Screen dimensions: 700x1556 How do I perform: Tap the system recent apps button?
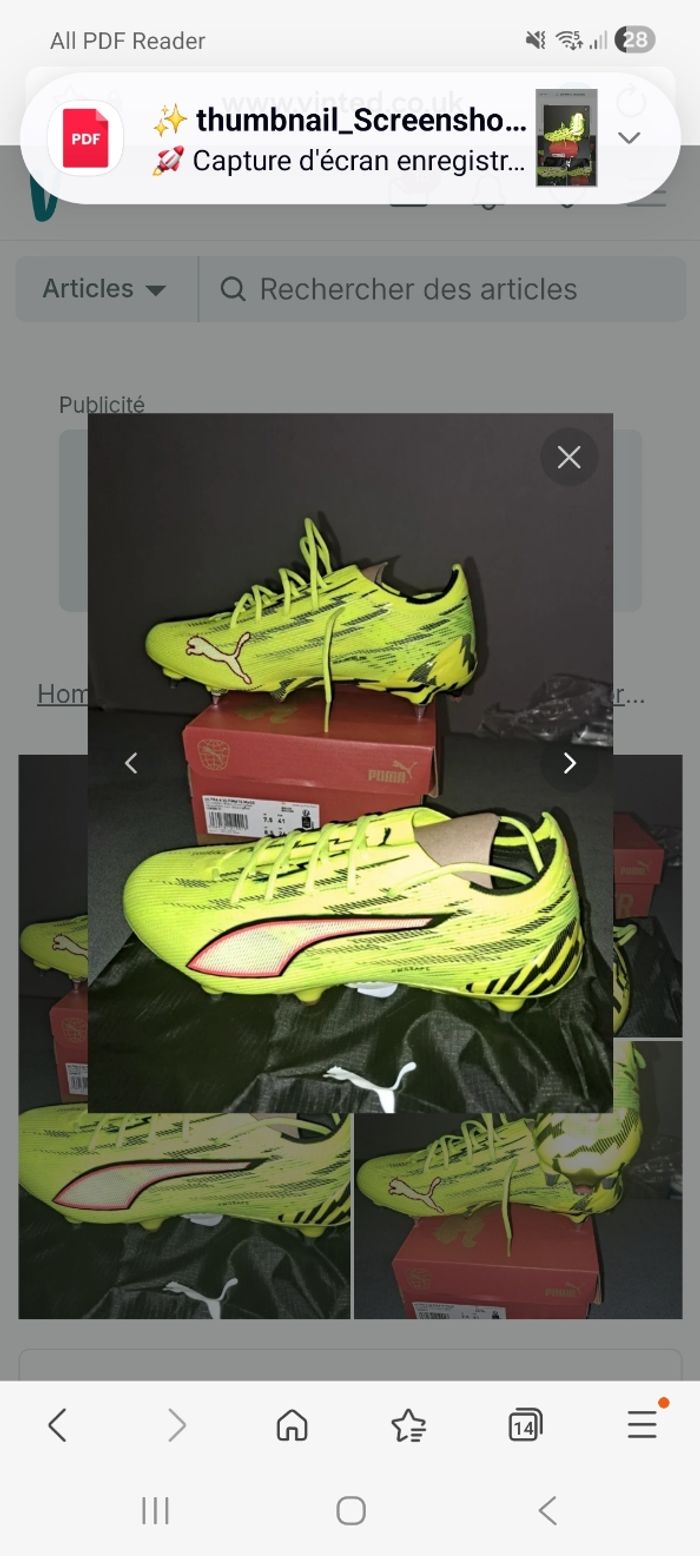[x=155, y=1510]
